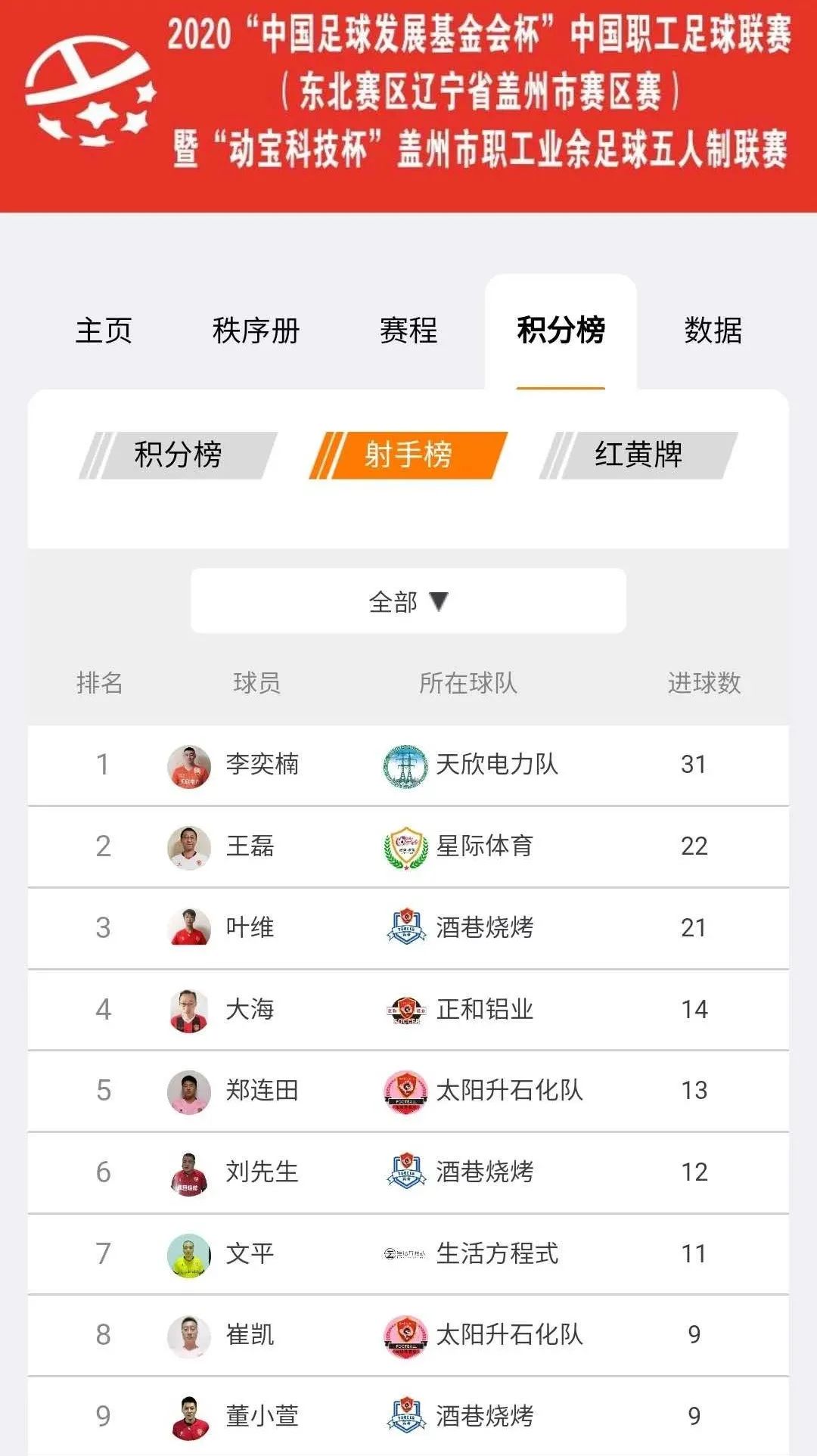The width and height of the screenshot is (817, 1456).
Task: Keep 射手榜 selected by clicking it
Action: coord(408,455)
